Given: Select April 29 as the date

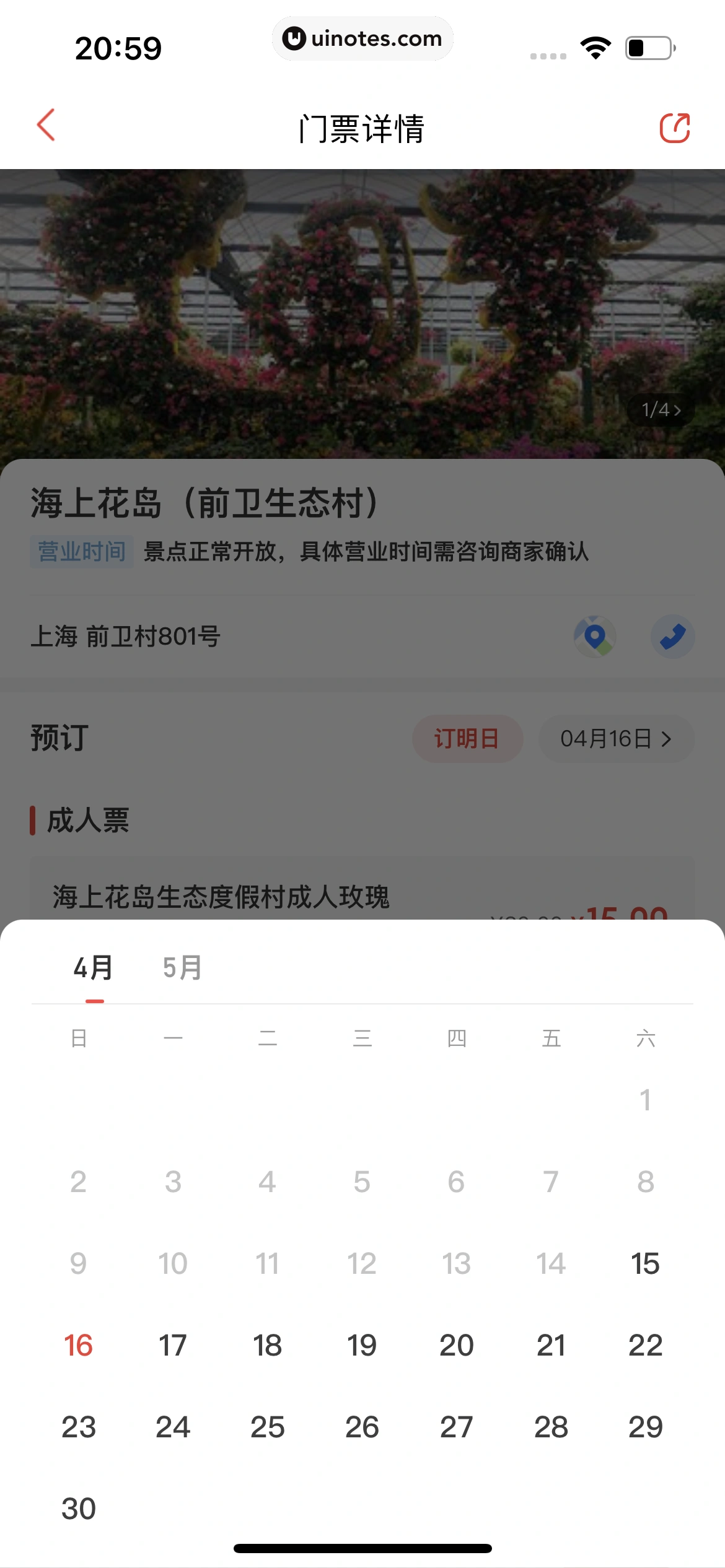Looking at the screenshot, I should tap(645, 1427).
